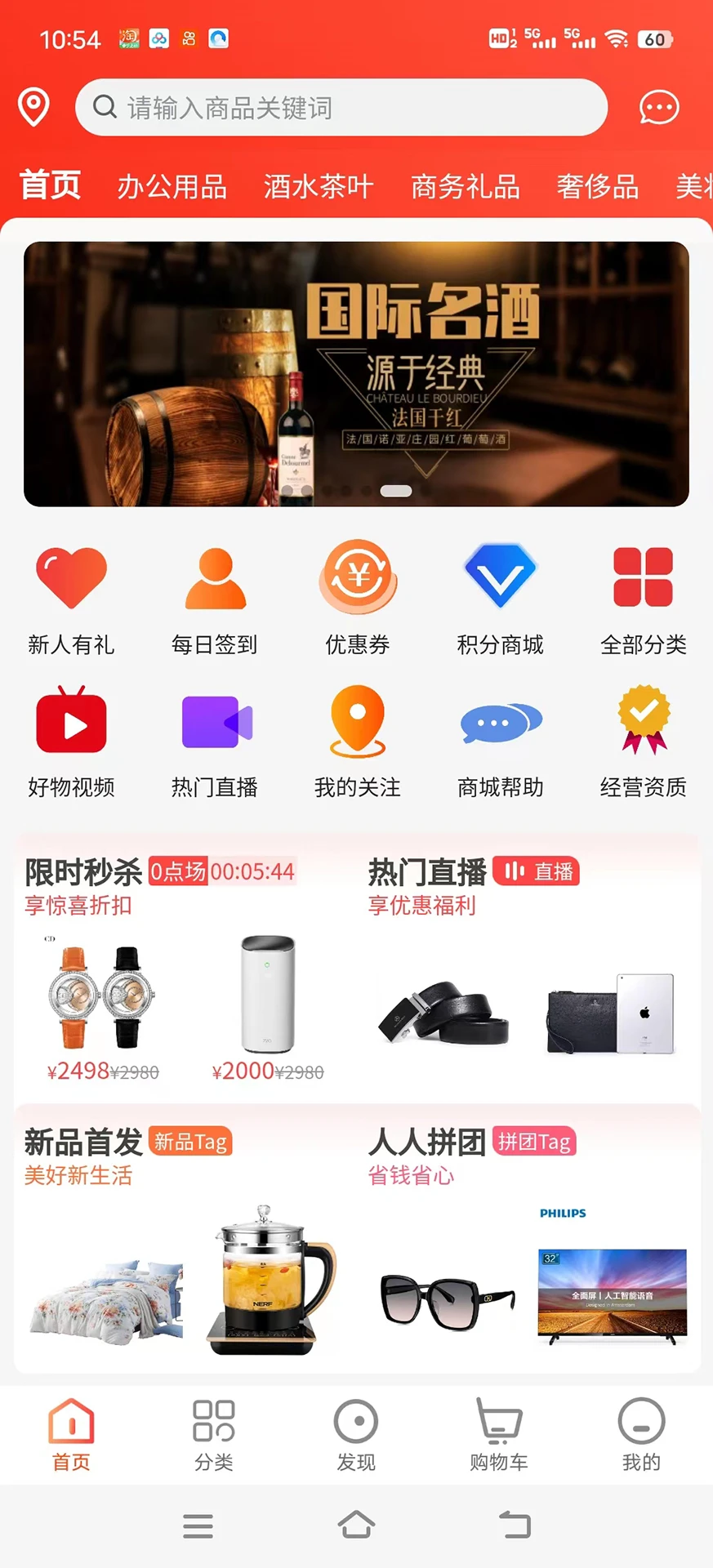Open the location pin selector
The width and height of the screenshot is (713, 1568).
tap(33, 107)
